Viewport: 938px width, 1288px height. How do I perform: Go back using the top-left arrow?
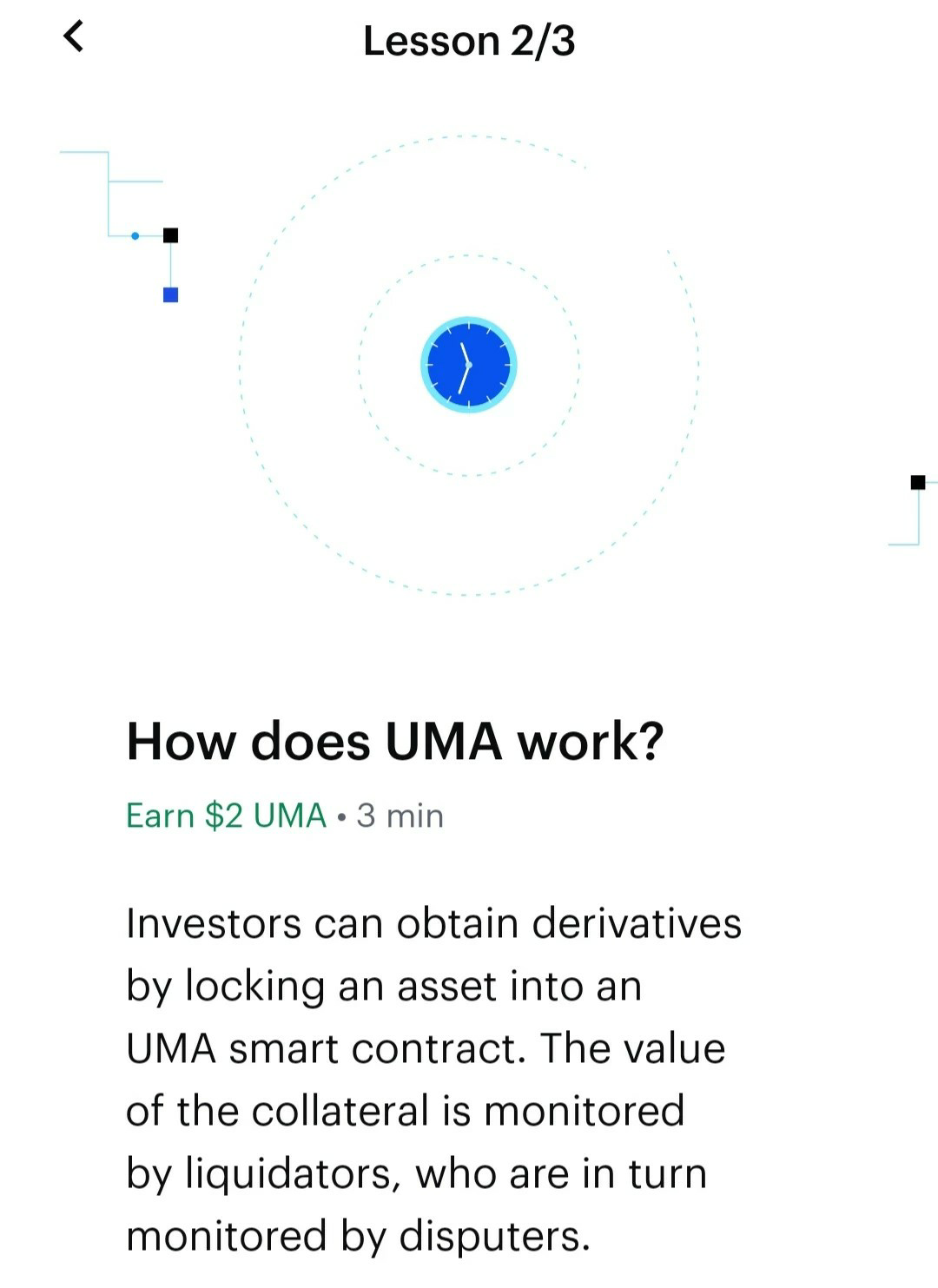pos(75,36)
